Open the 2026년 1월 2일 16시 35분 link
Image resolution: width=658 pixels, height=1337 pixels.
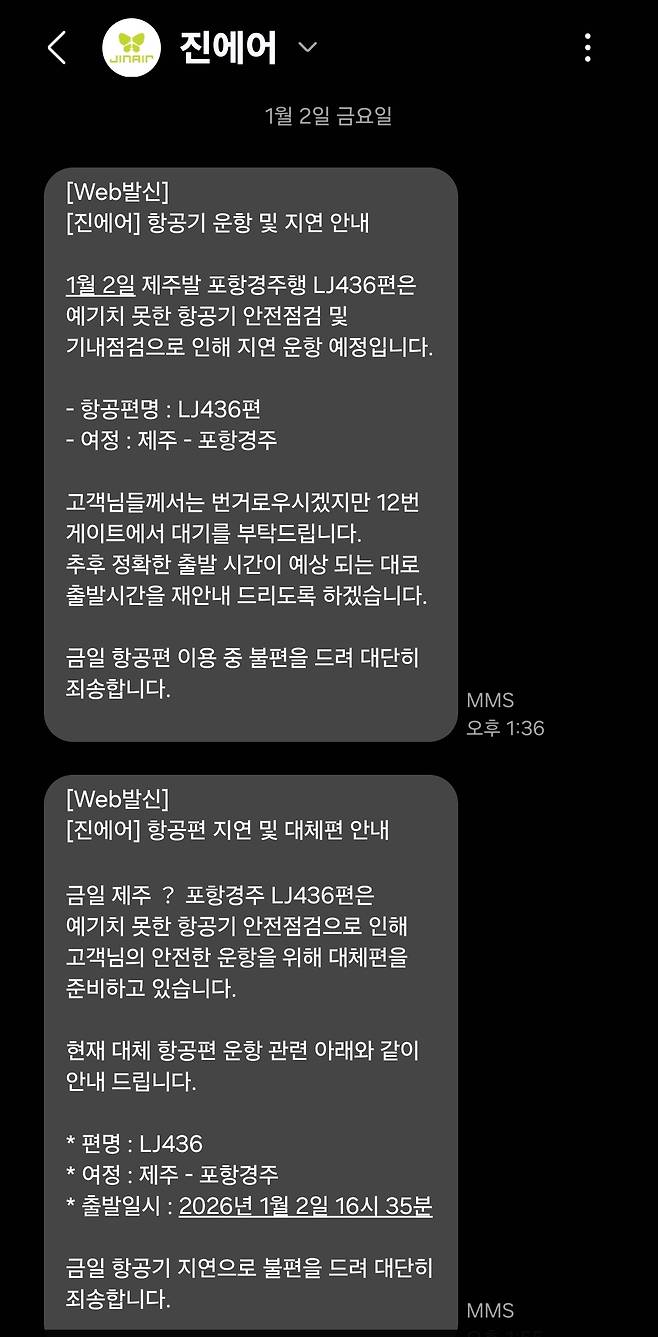pos(305,1205)
